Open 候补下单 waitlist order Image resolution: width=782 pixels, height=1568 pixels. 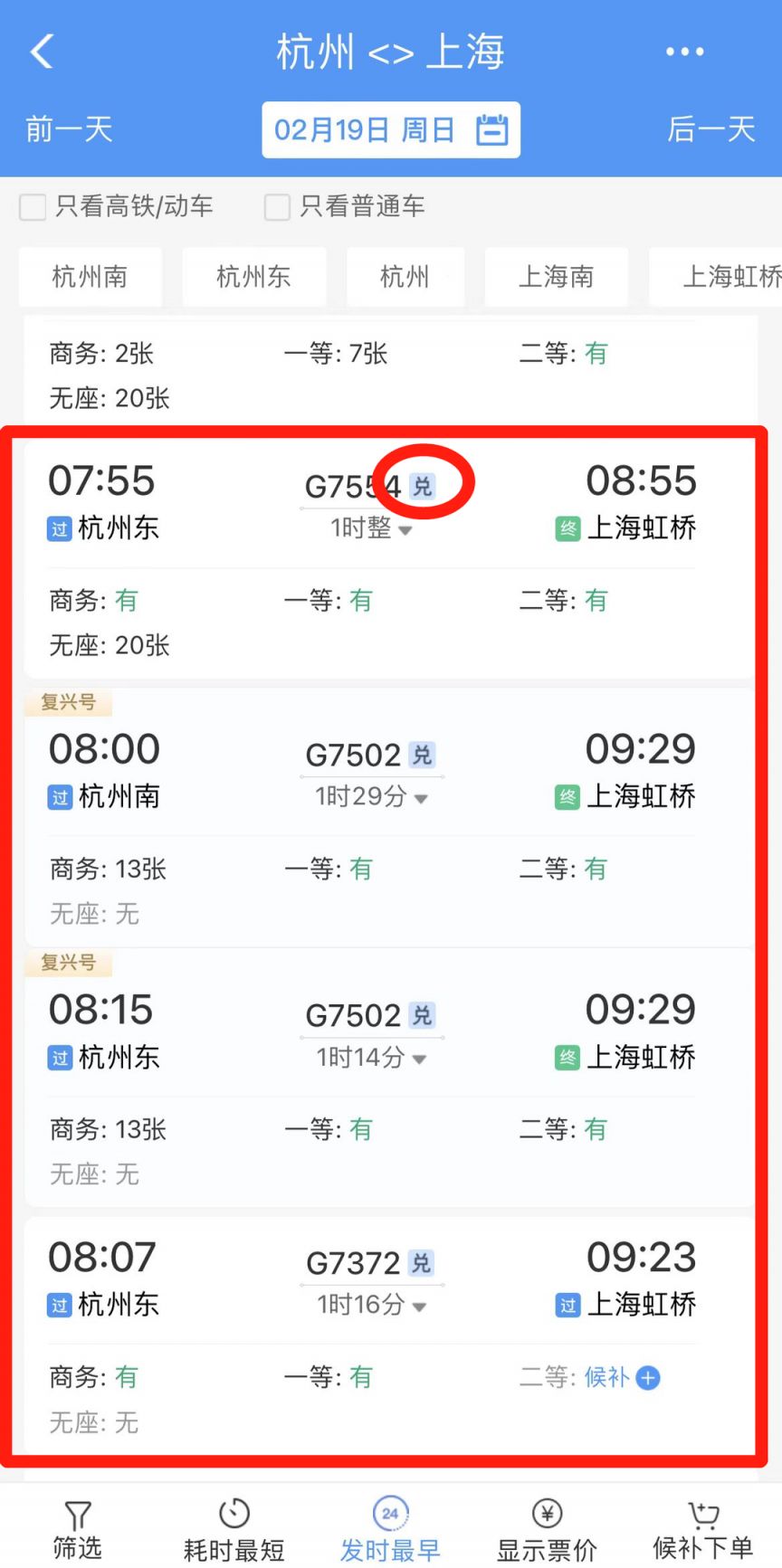pos(702,1529)
